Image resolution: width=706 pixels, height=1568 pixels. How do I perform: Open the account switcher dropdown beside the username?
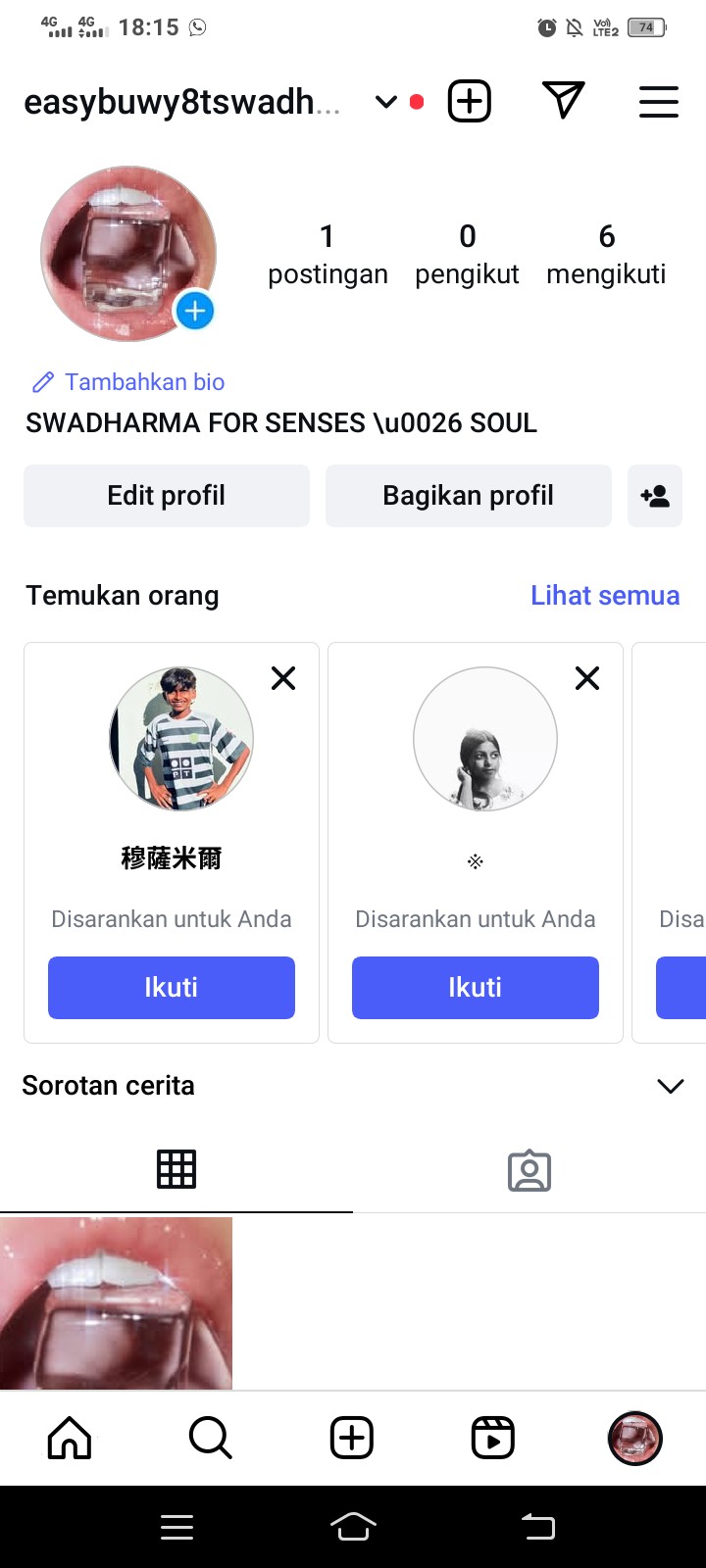pos(386,102)
